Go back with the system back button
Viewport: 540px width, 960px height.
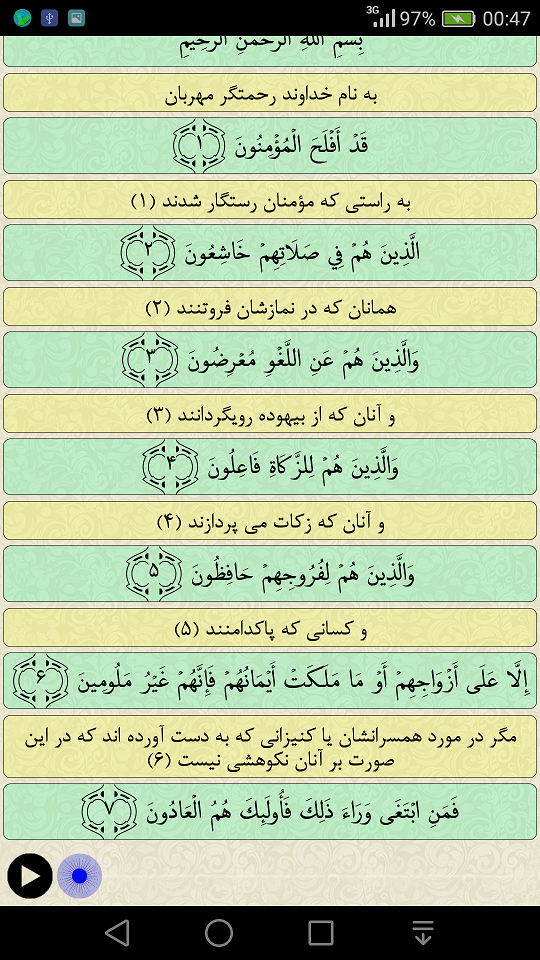point(117,933)
